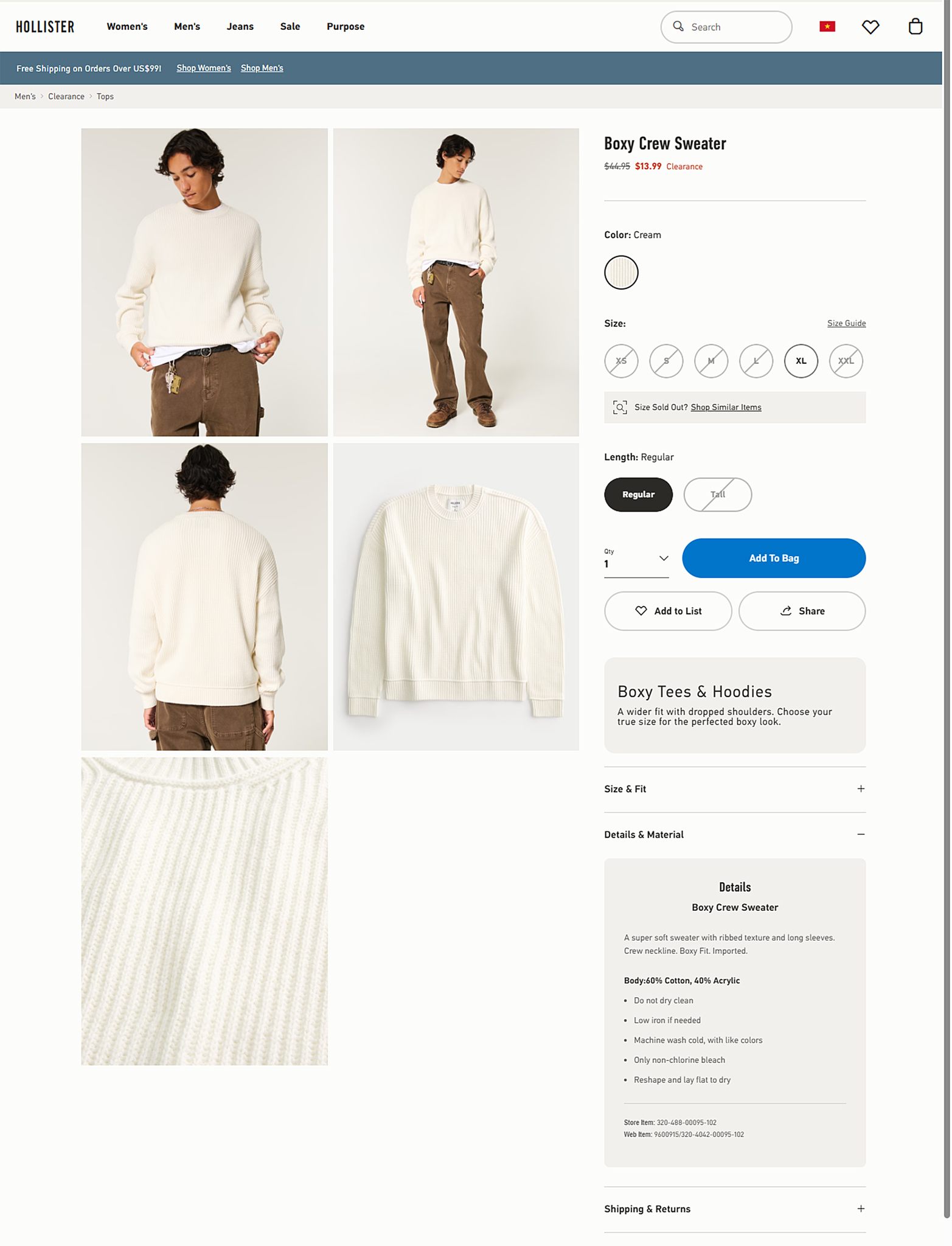Image resolution: width=952 pixels, height=1246 pixels.
Task: Open the wishlist heart icon in header
Action: coord(870,27)
